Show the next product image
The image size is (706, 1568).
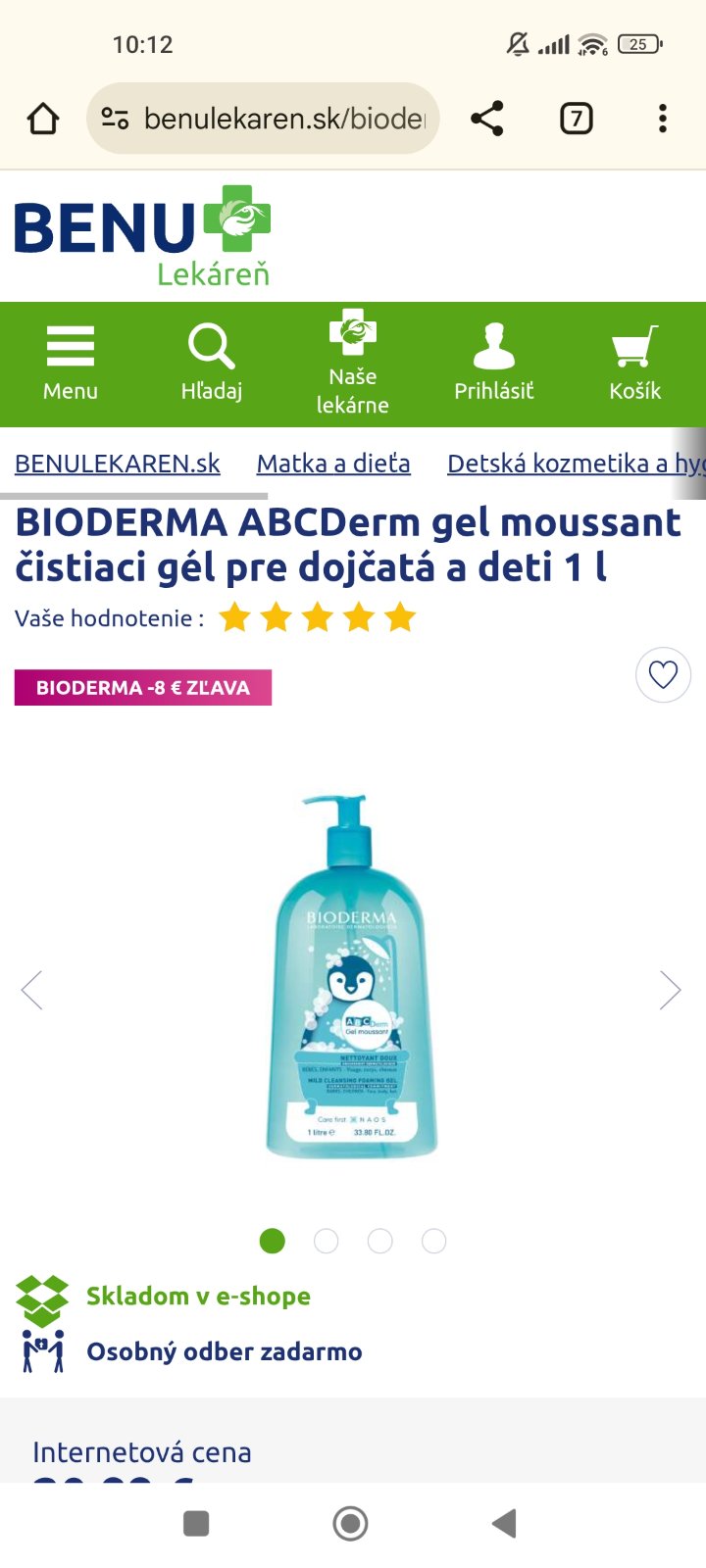click(x=671, y=990)
